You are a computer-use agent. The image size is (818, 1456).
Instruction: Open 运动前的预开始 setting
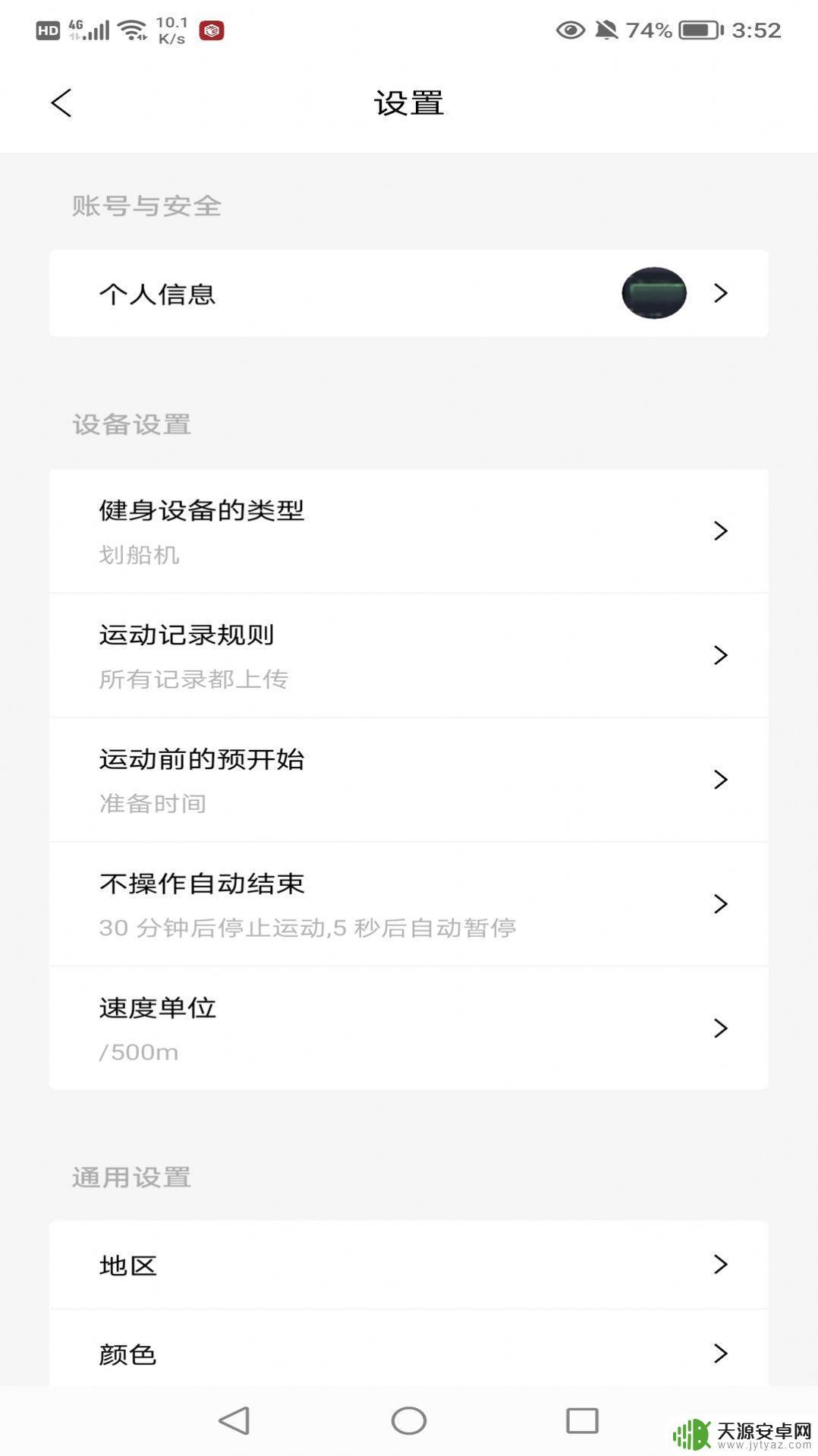pyautogui.click(x=409, y=780)
